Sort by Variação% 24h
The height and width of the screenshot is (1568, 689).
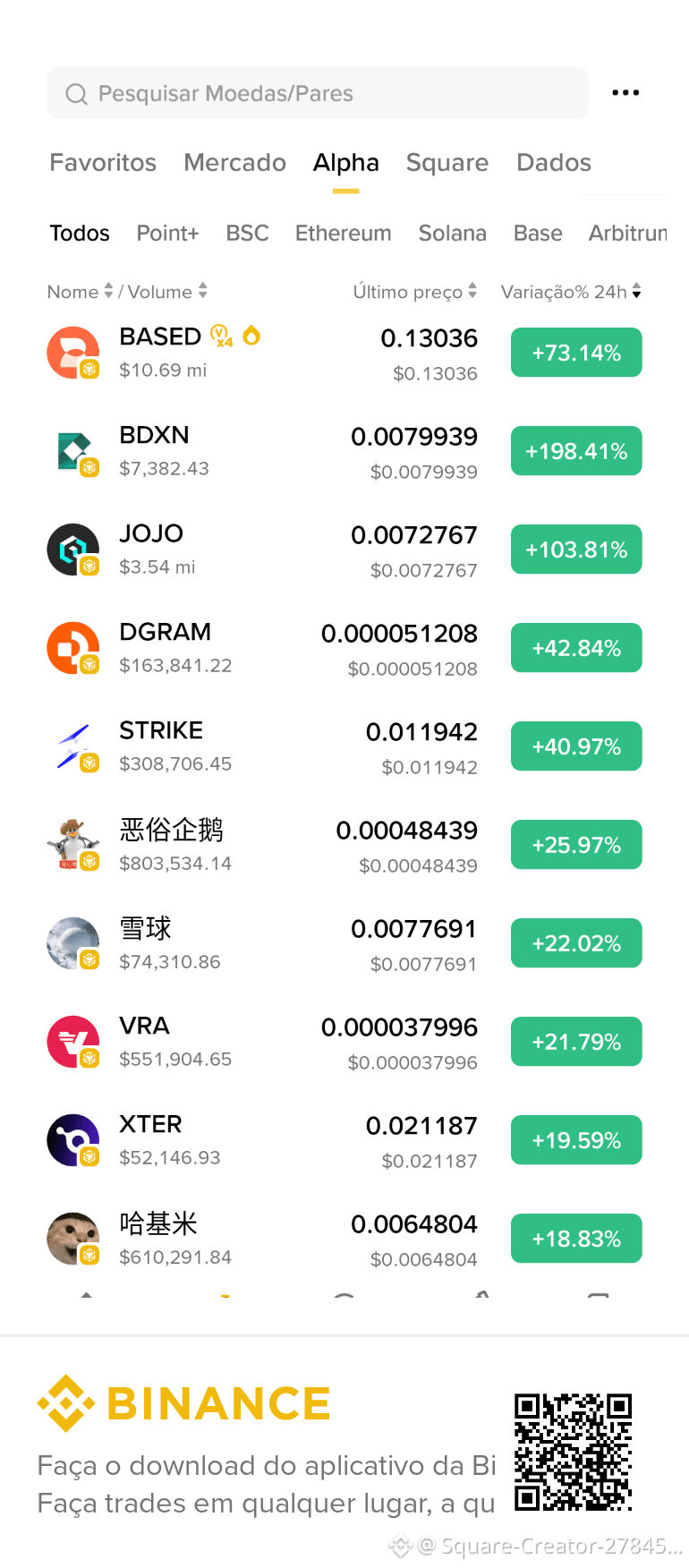[571, 292]
